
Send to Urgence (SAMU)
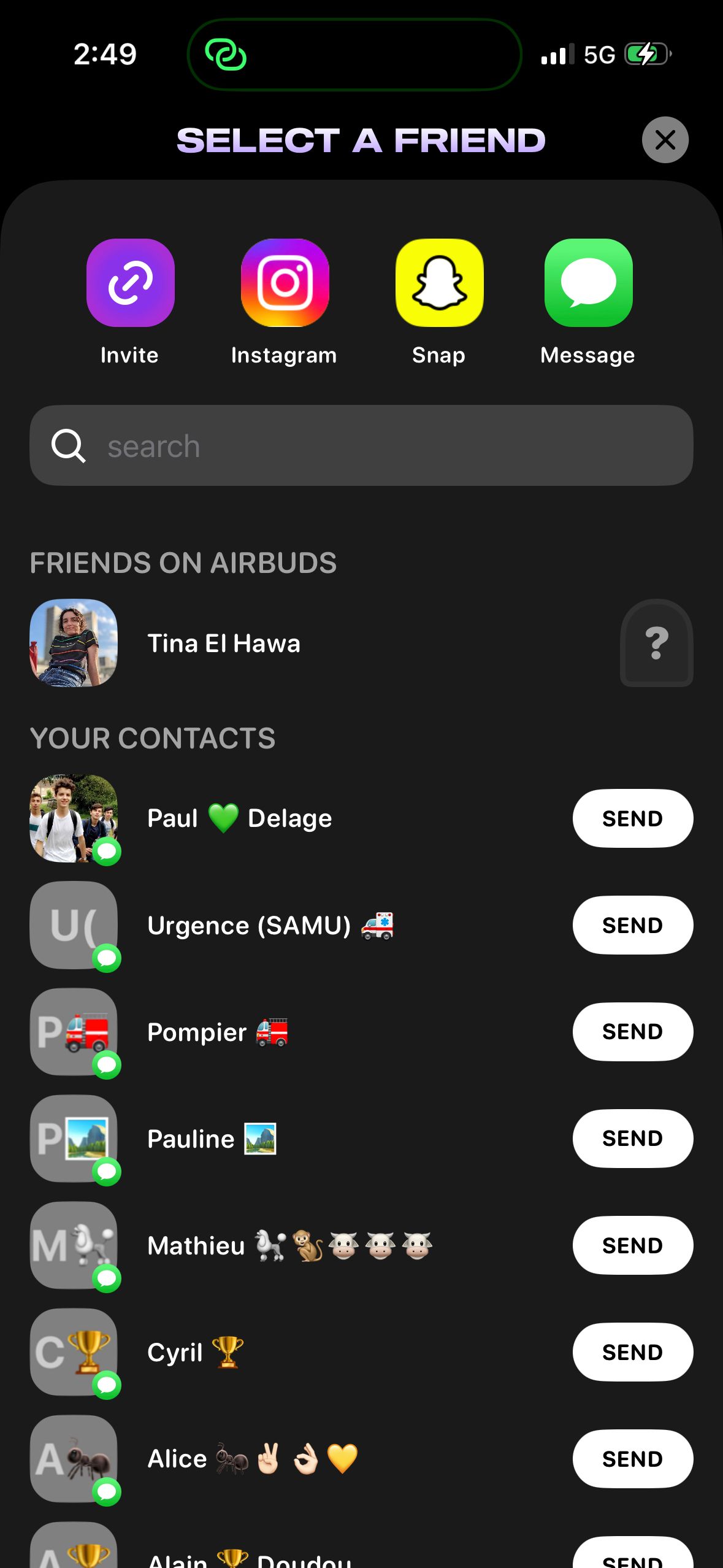(x=632, y=925)
